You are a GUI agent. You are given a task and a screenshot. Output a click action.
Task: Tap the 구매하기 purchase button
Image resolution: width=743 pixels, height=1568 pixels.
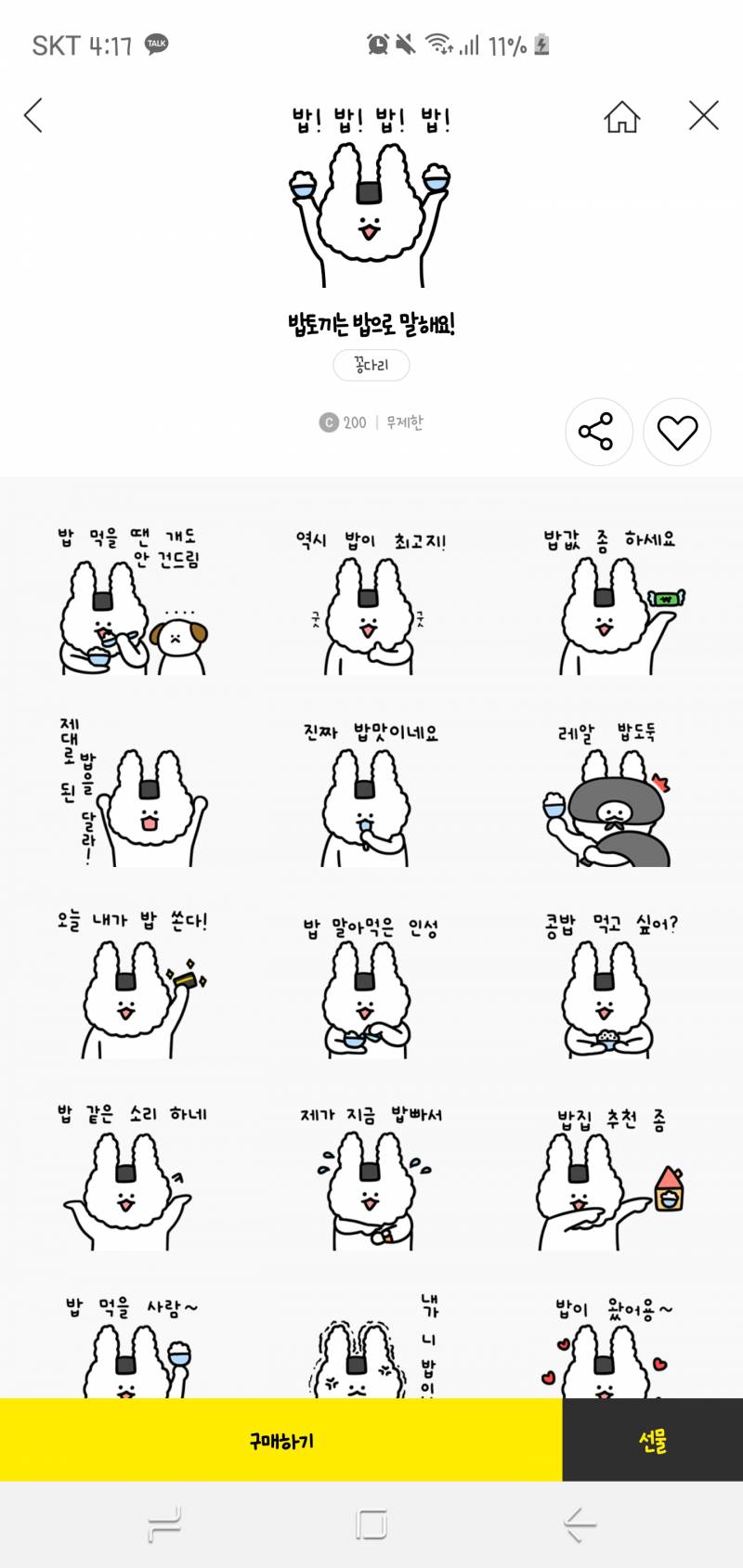(x=281, y=1440)
